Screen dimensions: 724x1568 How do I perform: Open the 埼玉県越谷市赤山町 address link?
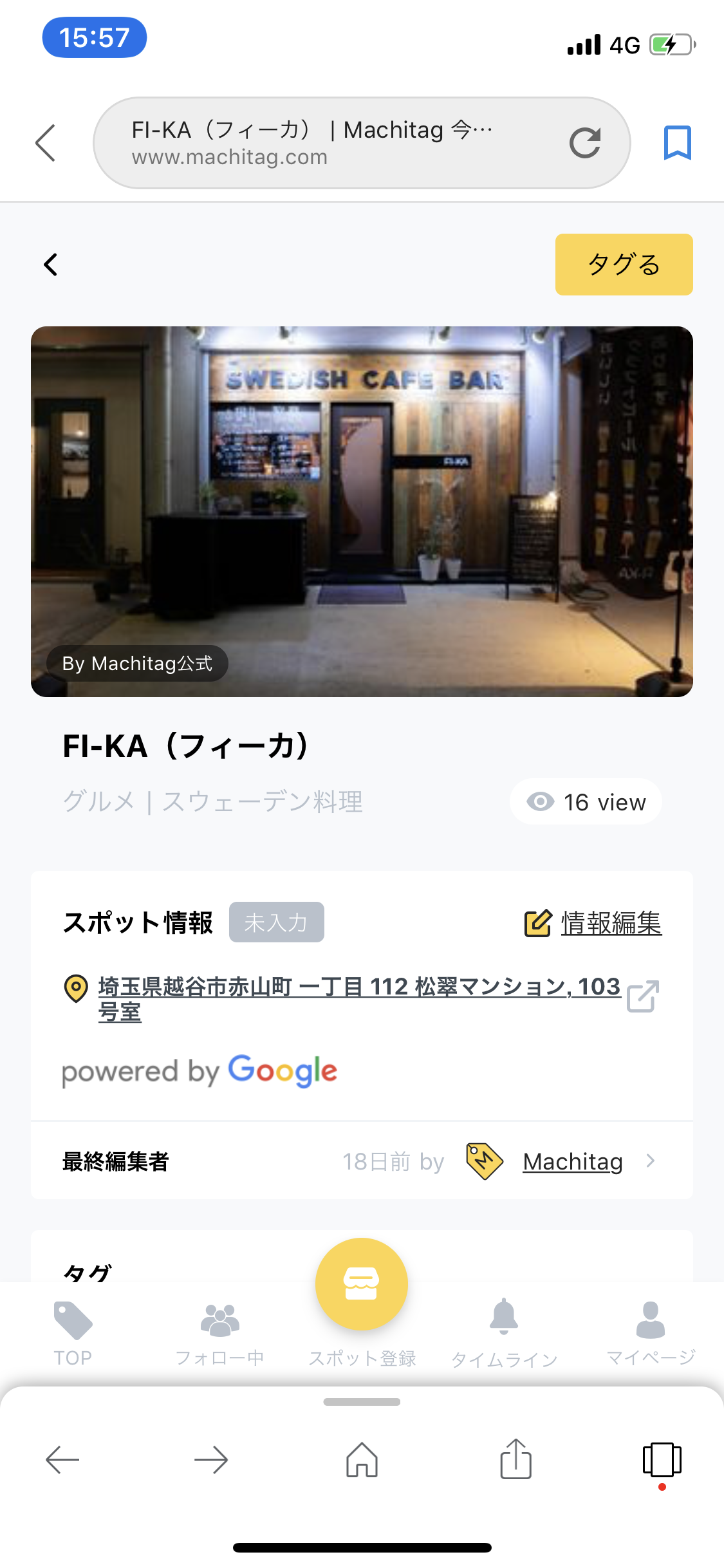358,987
